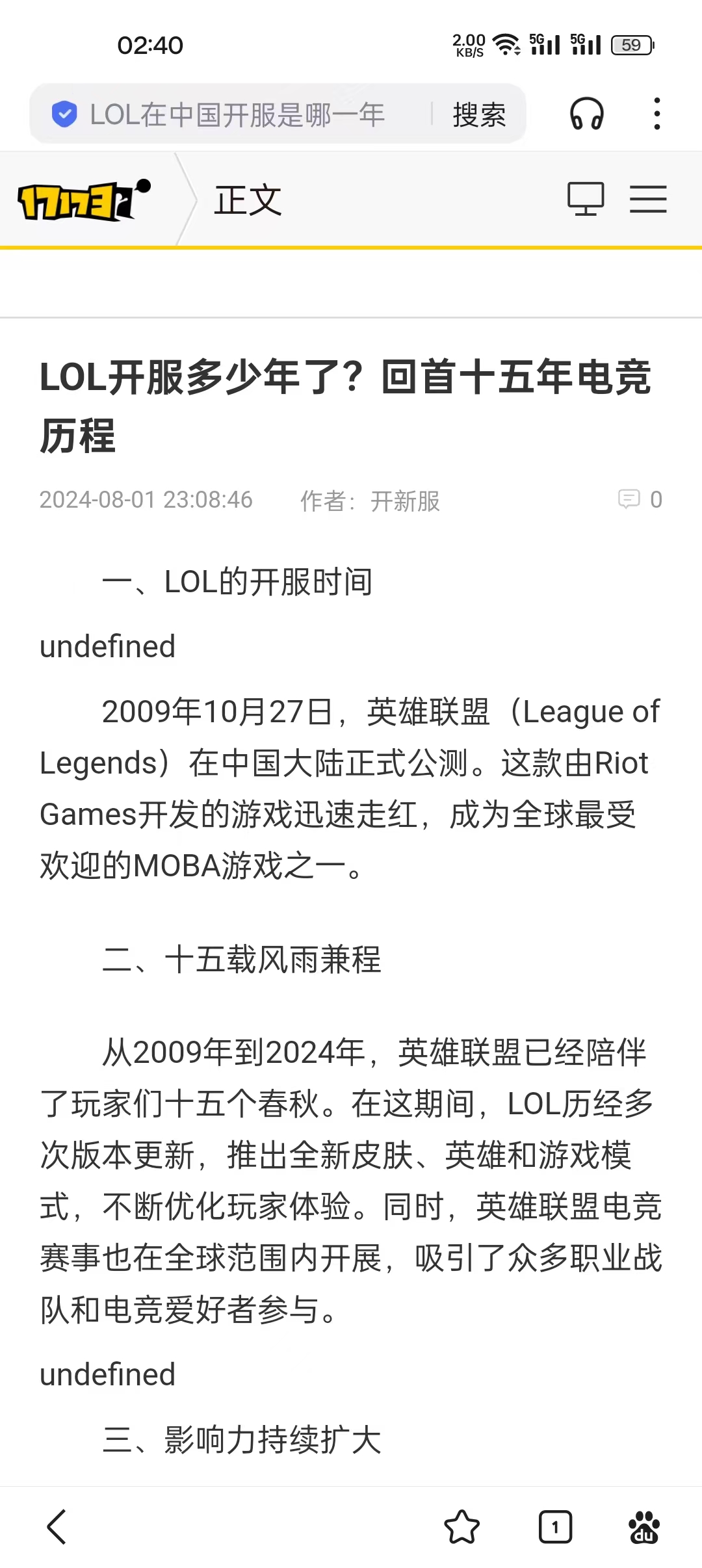Open the headphones listening mode
The image size is (702, 1568).
[587, 114]
